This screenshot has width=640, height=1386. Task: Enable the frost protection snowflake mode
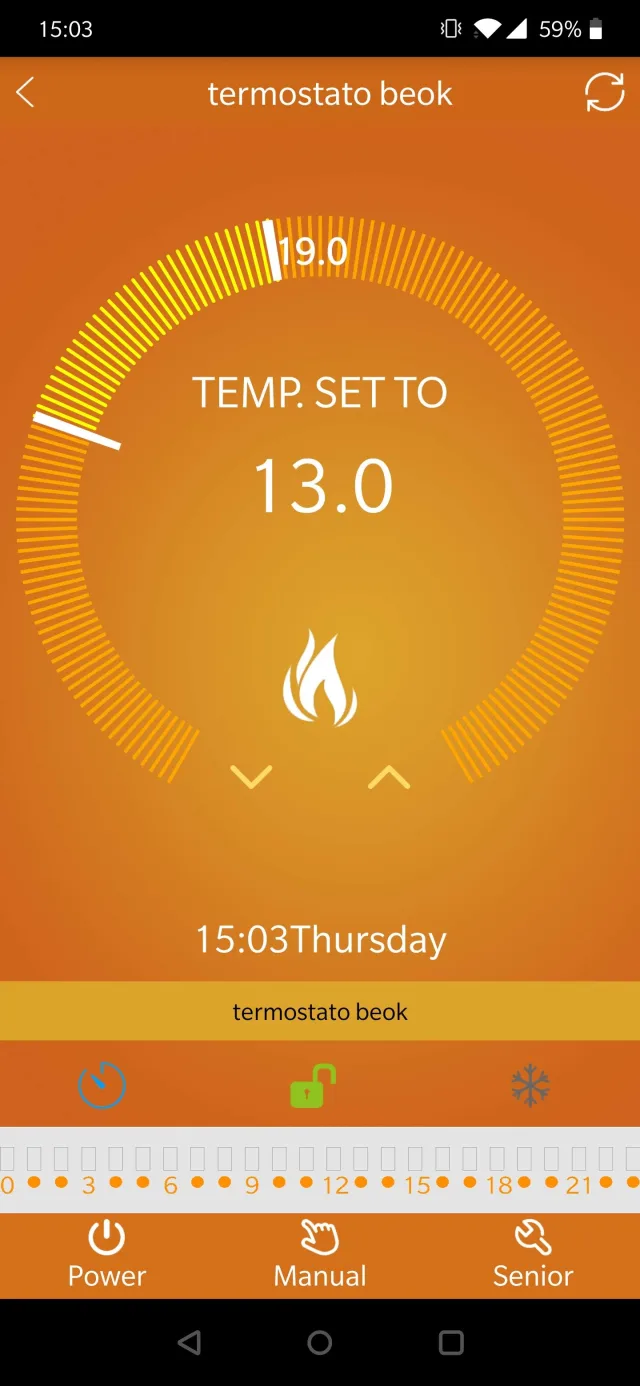pyautogui.click(x=530, y=1086)
